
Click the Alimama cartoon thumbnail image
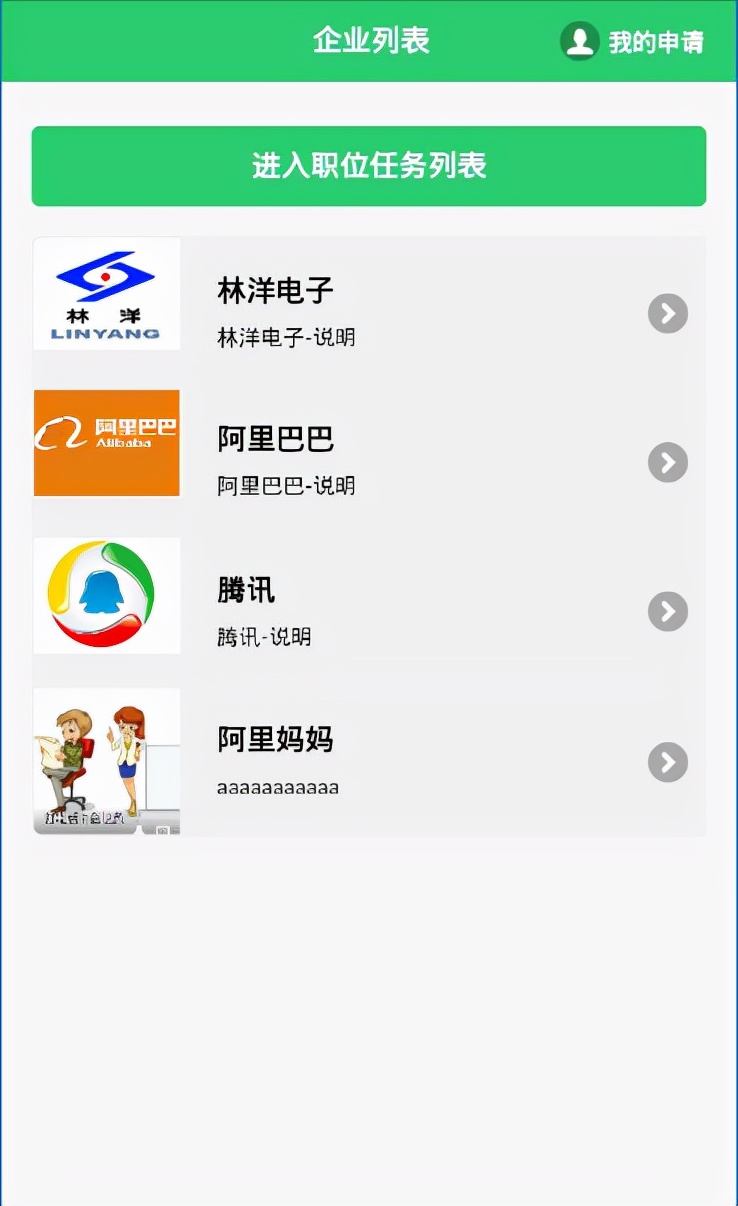click(106, 761)
